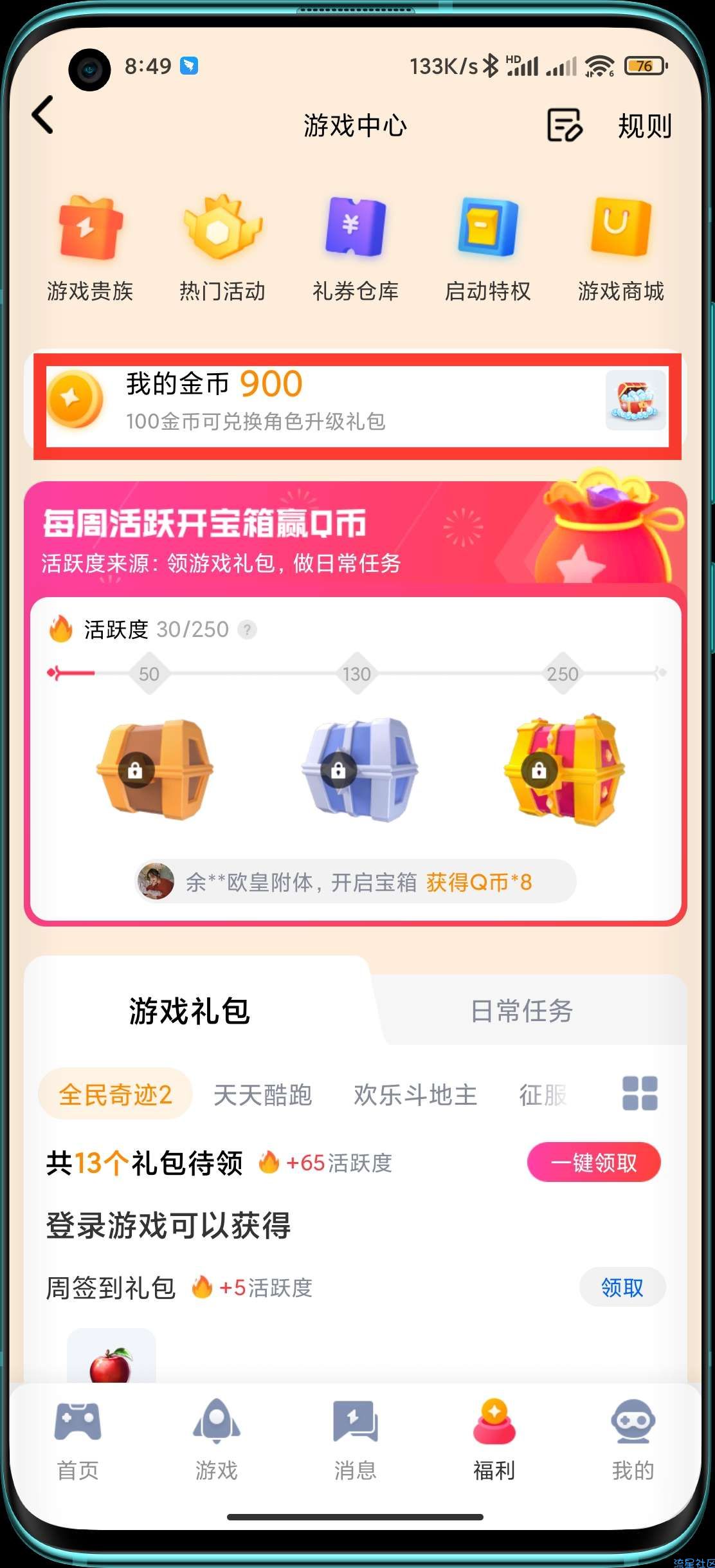Expand the full game list grid icon

coord(640,1093)
